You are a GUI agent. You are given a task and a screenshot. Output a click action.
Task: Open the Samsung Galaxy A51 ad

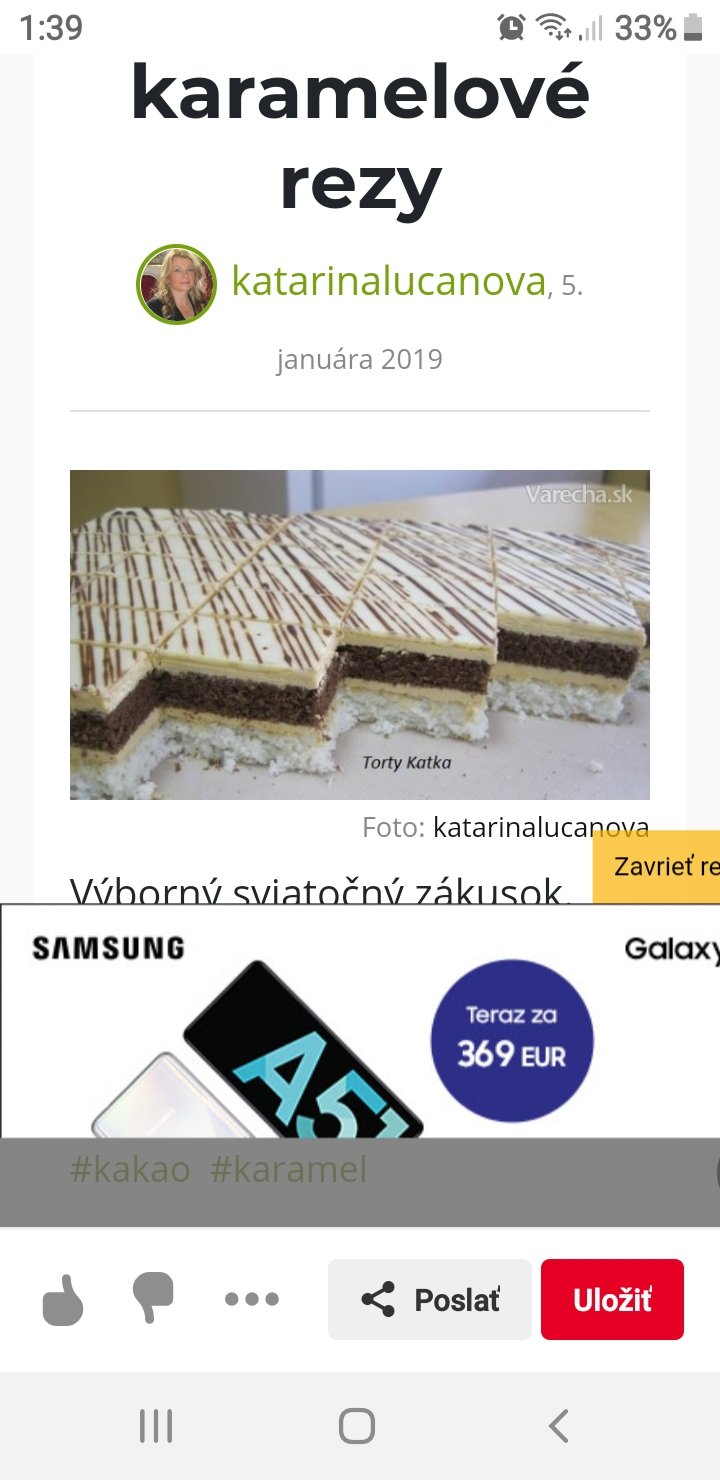pyautogui.click(x=359, y=1020)
